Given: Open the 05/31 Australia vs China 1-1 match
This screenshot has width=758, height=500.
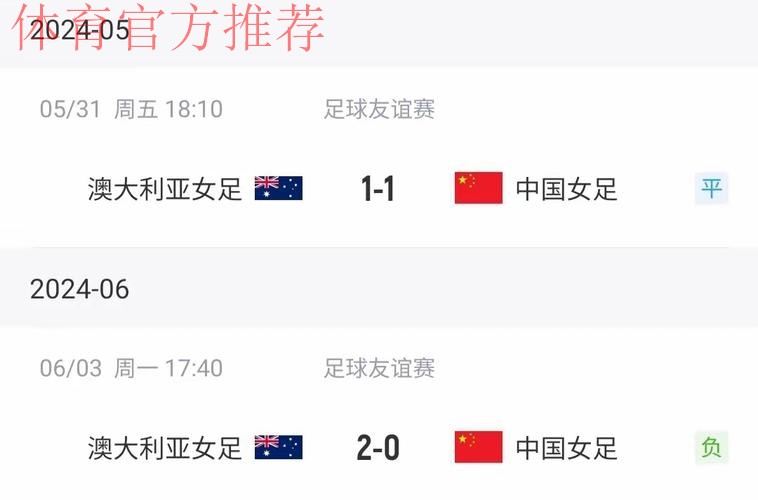Looking at the screenshot, I should click(378, 188).
